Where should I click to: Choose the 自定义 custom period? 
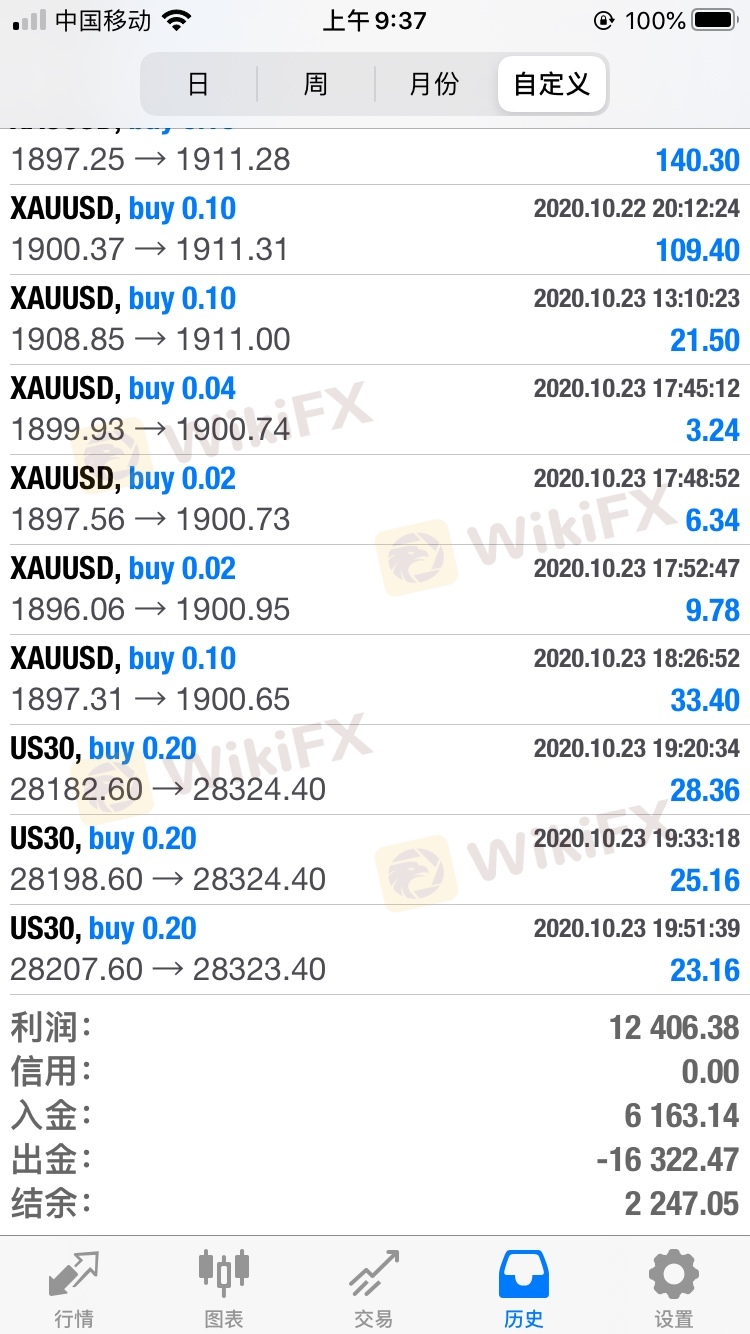[x=551, y=84]
